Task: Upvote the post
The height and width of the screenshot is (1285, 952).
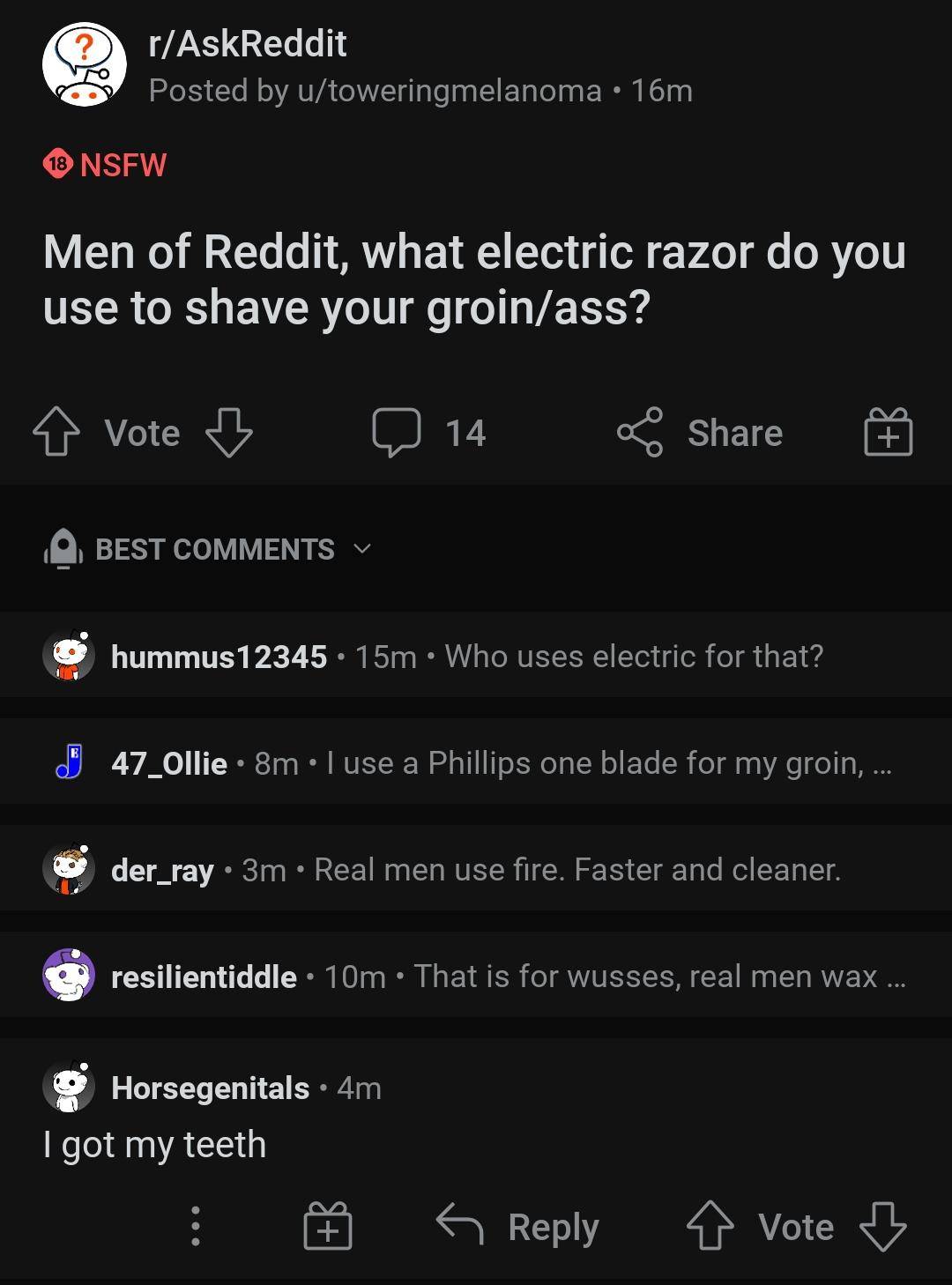Action: coord(56,432)
